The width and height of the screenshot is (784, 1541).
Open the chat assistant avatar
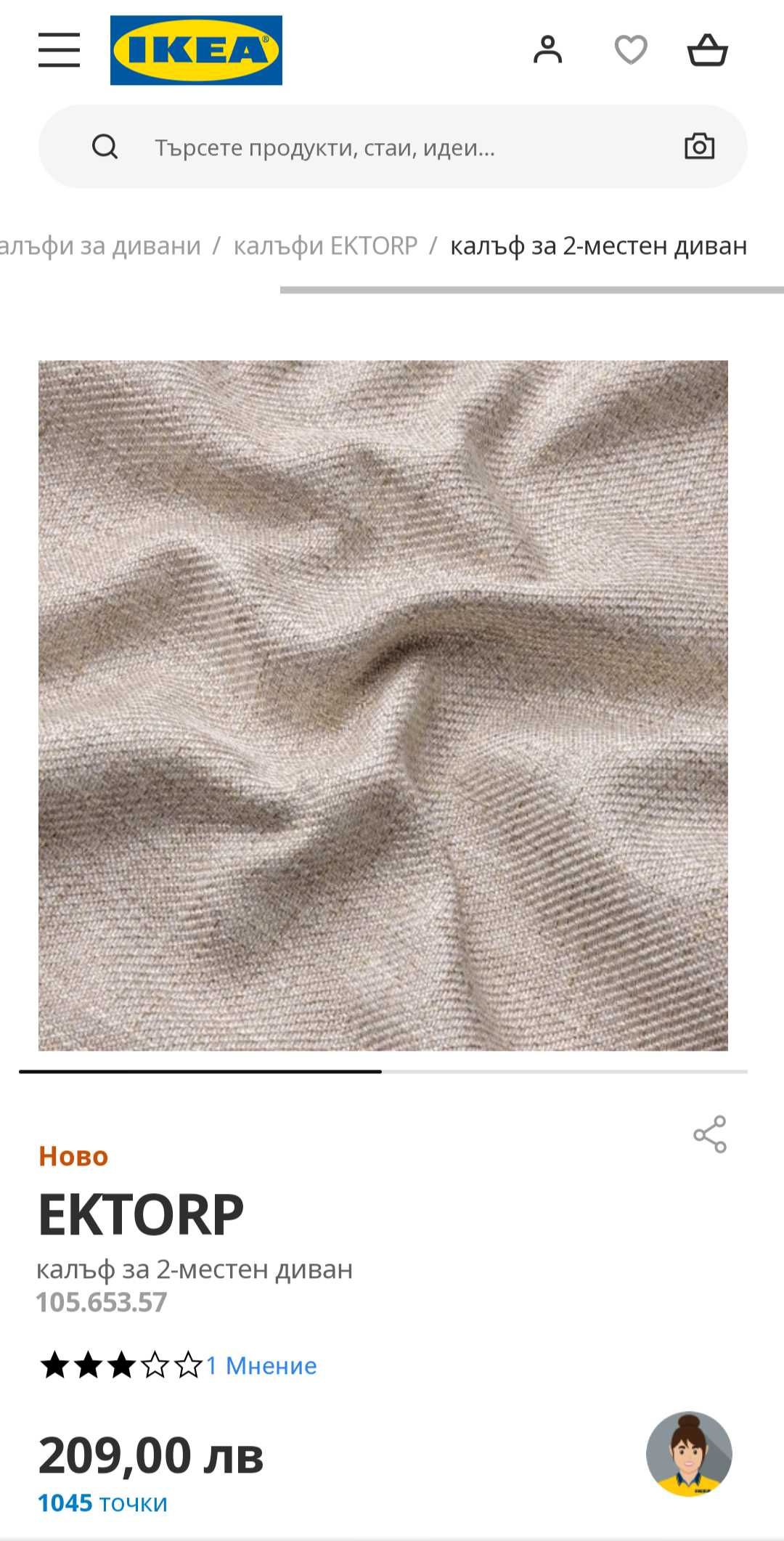[689, 1454]
